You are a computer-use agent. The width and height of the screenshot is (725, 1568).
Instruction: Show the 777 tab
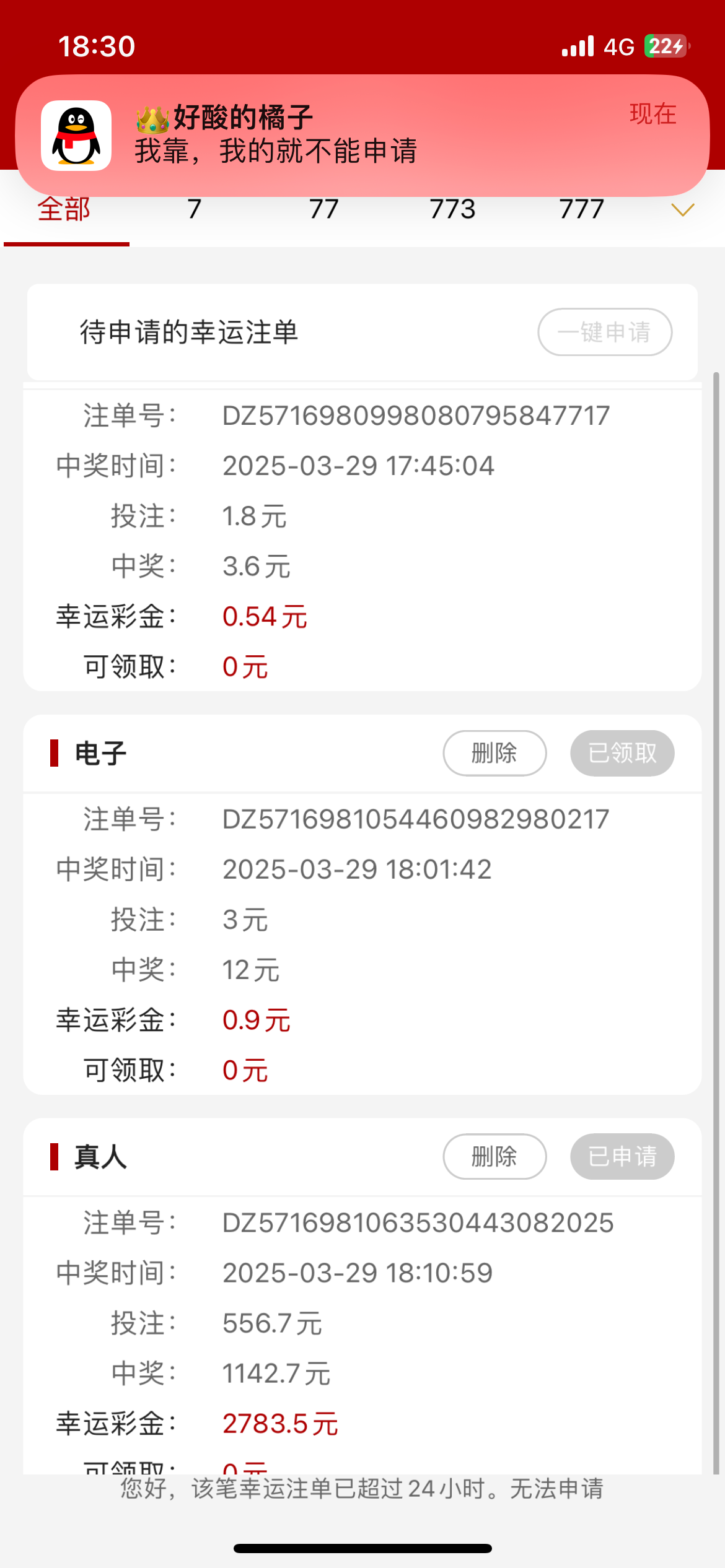581,211
